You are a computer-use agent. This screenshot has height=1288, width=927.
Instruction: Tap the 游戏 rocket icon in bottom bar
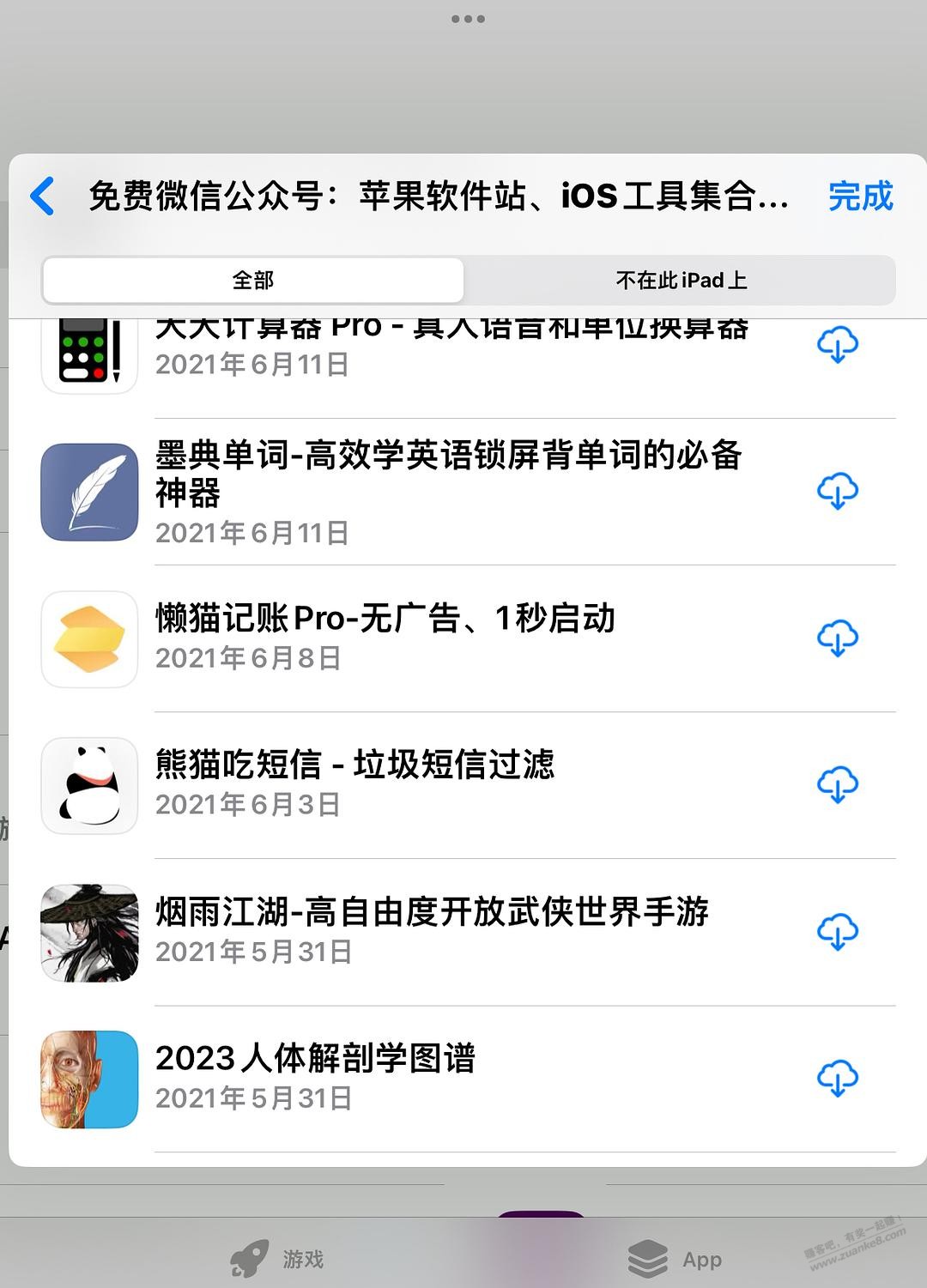tap(249, 1256)
